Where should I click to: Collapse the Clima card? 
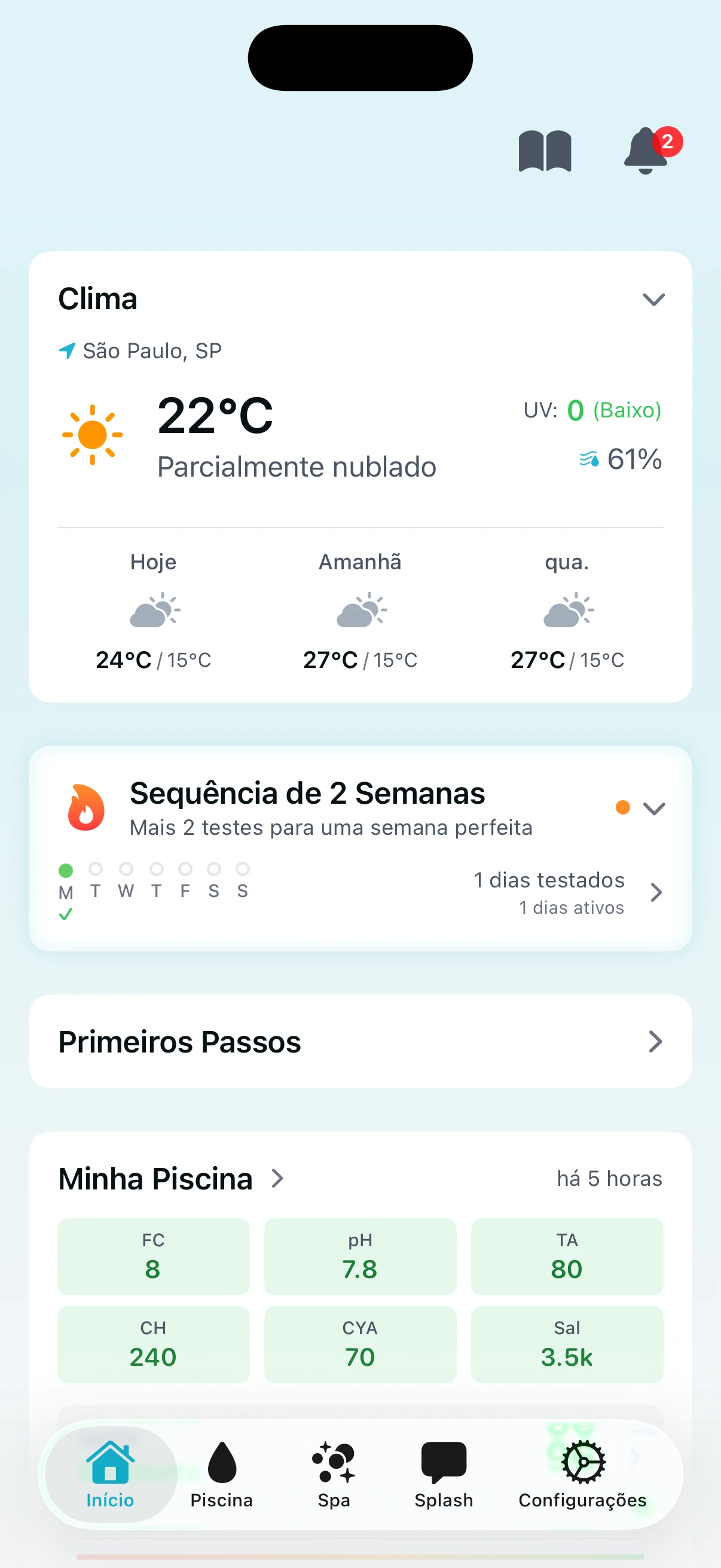653,300
